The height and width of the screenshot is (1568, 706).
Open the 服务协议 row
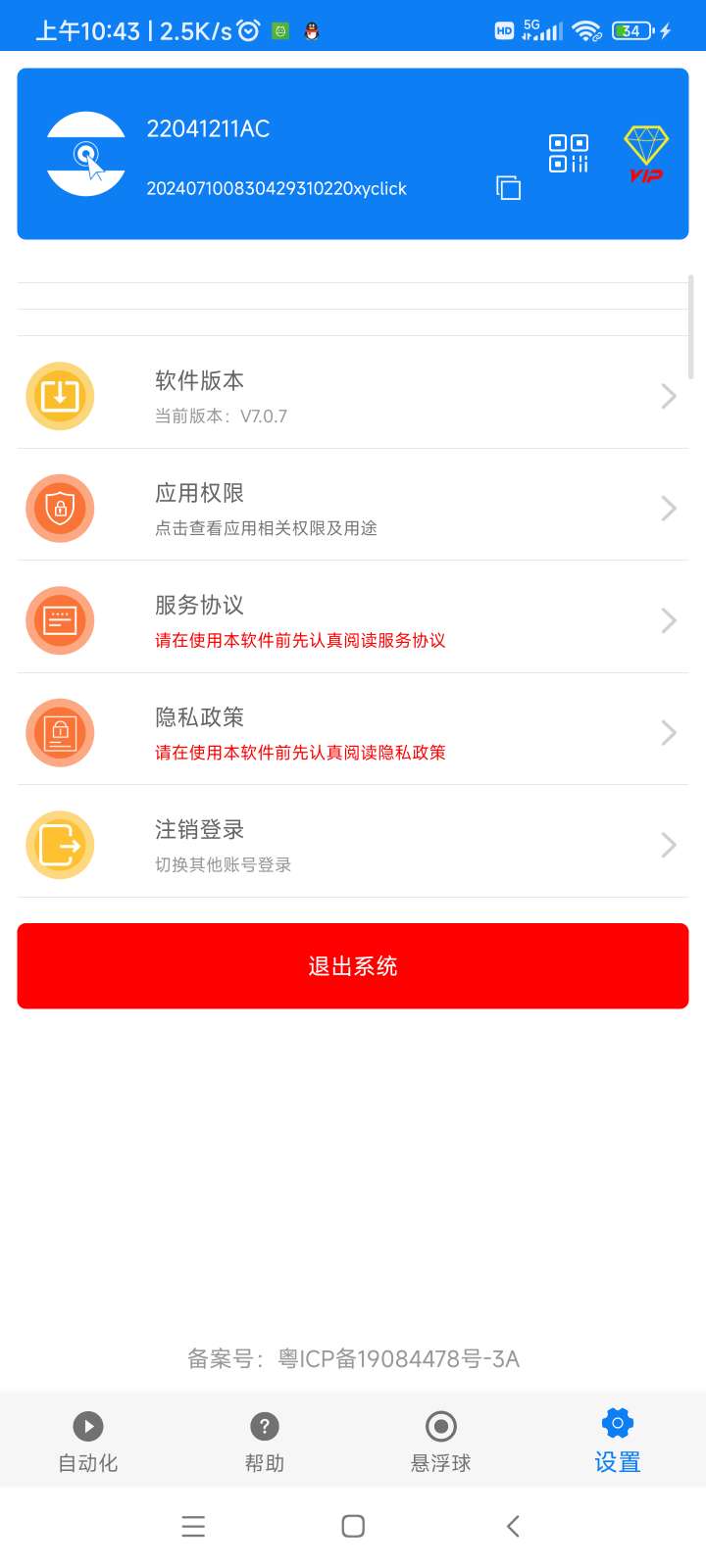[353, 620]
